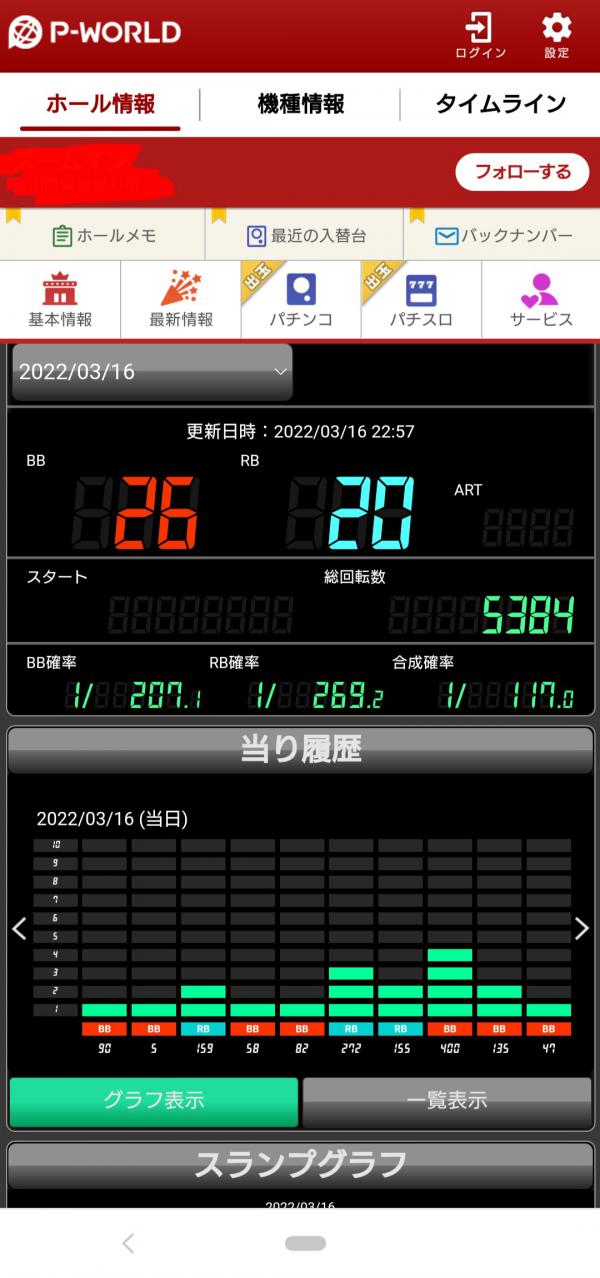Open the サービス section
Screen dimensions: 600x1278
tap(541, 300)
